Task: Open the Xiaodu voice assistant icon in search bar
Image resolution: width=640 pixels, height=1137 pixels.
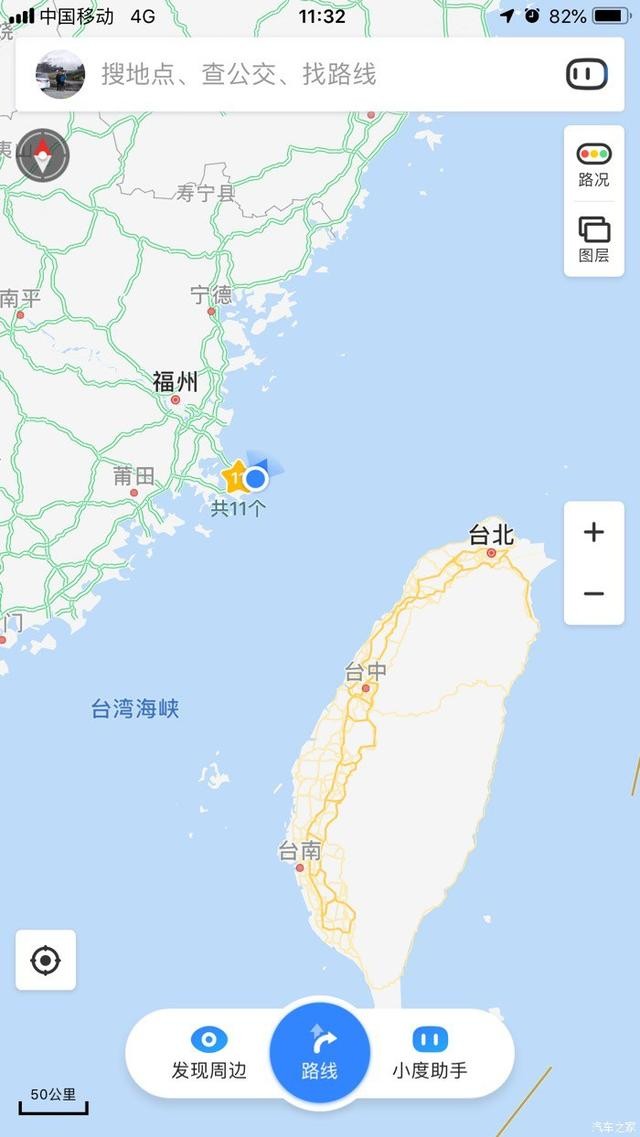Action: point(586,74)
